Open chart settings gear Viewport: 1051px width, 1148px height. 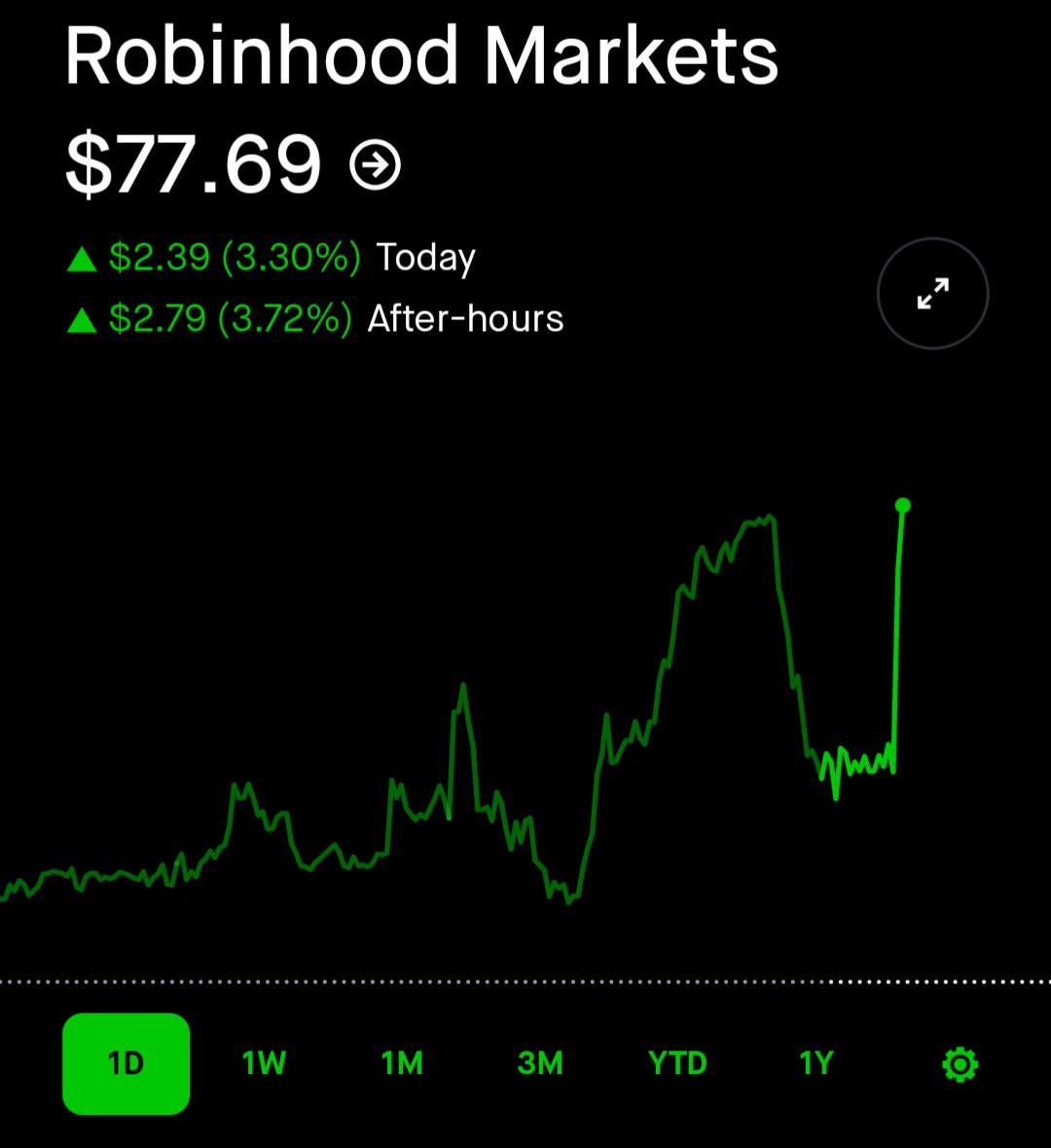click(960, 1064)
